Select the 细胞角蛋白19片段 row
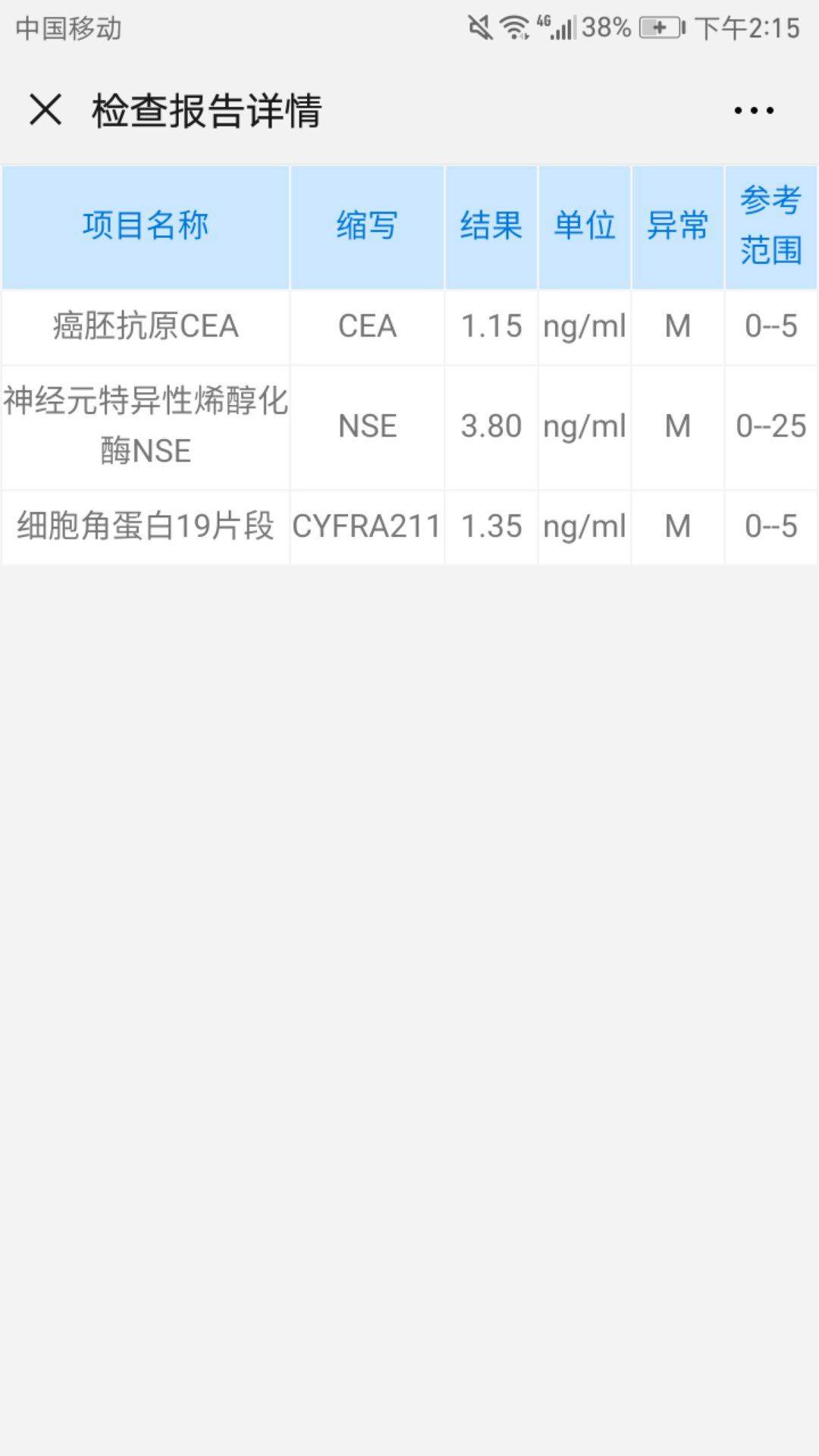819x1456 pixels. pos(147,526)
